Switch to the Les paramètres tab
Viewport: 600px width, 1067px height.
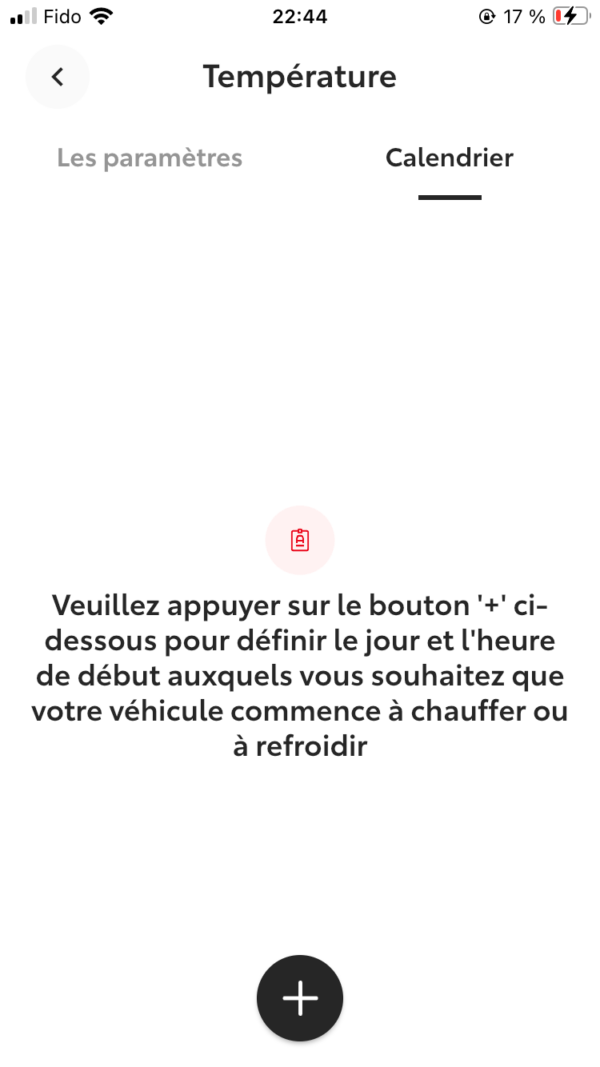[150, 158]
